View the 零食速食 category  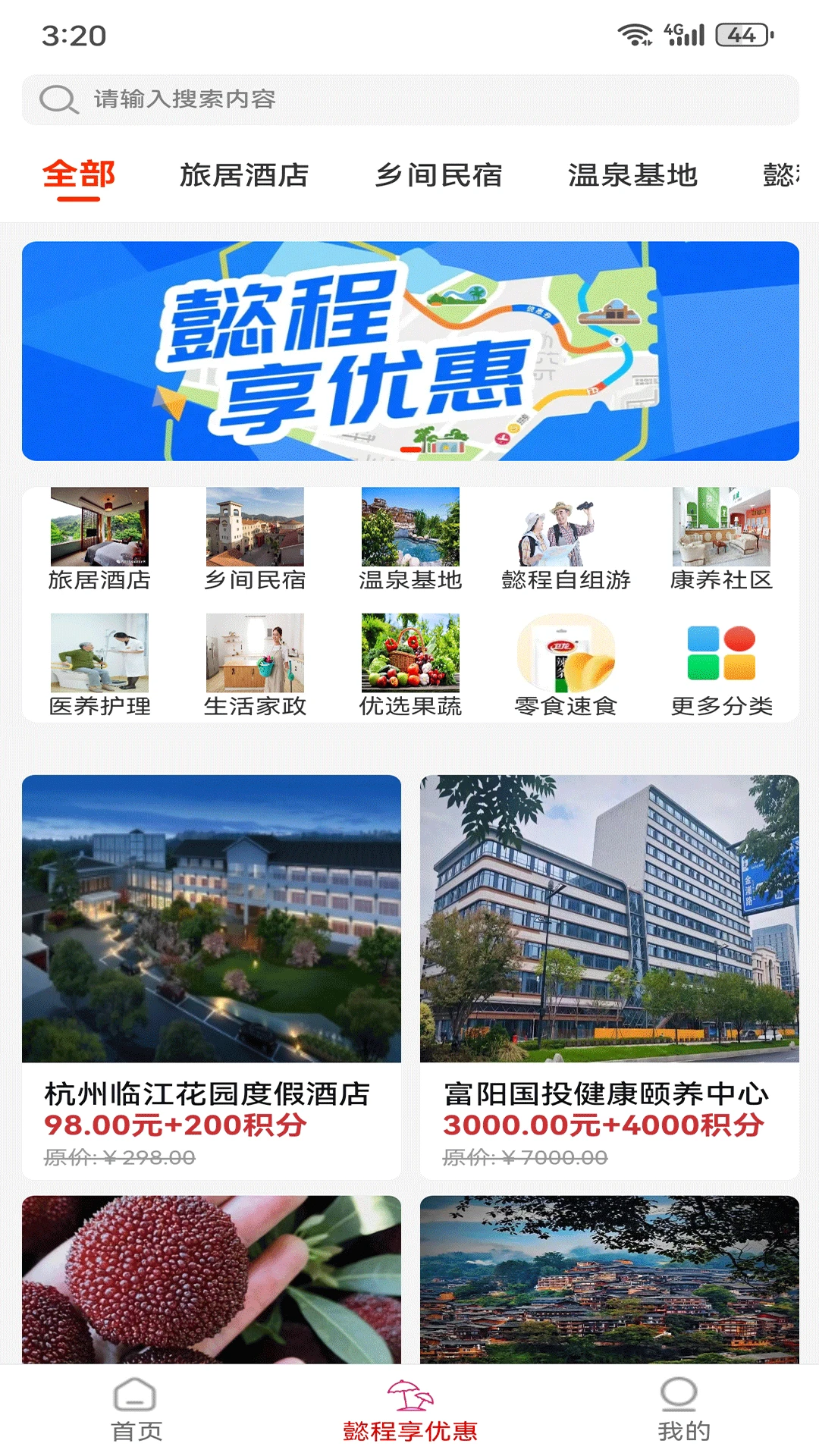click(x=566, y=666)
